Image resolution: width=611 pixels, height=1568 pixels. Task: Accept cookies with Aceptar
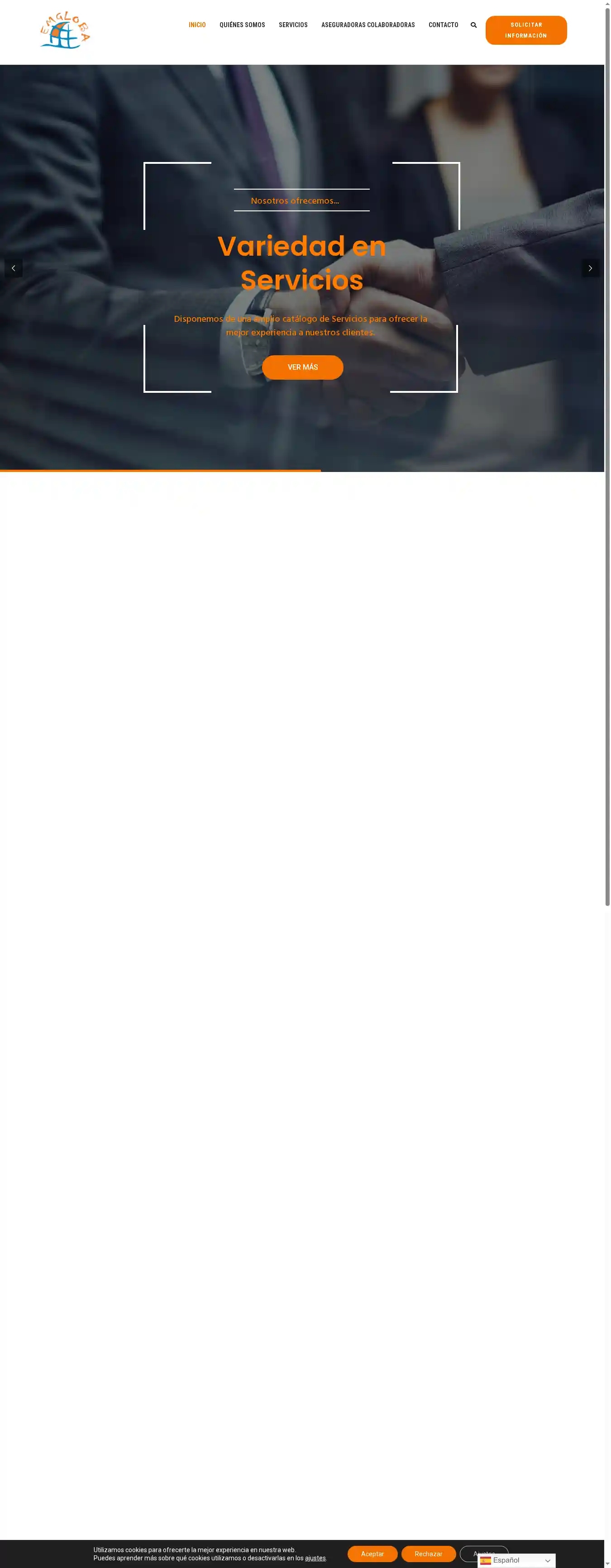coord(372,1554)
